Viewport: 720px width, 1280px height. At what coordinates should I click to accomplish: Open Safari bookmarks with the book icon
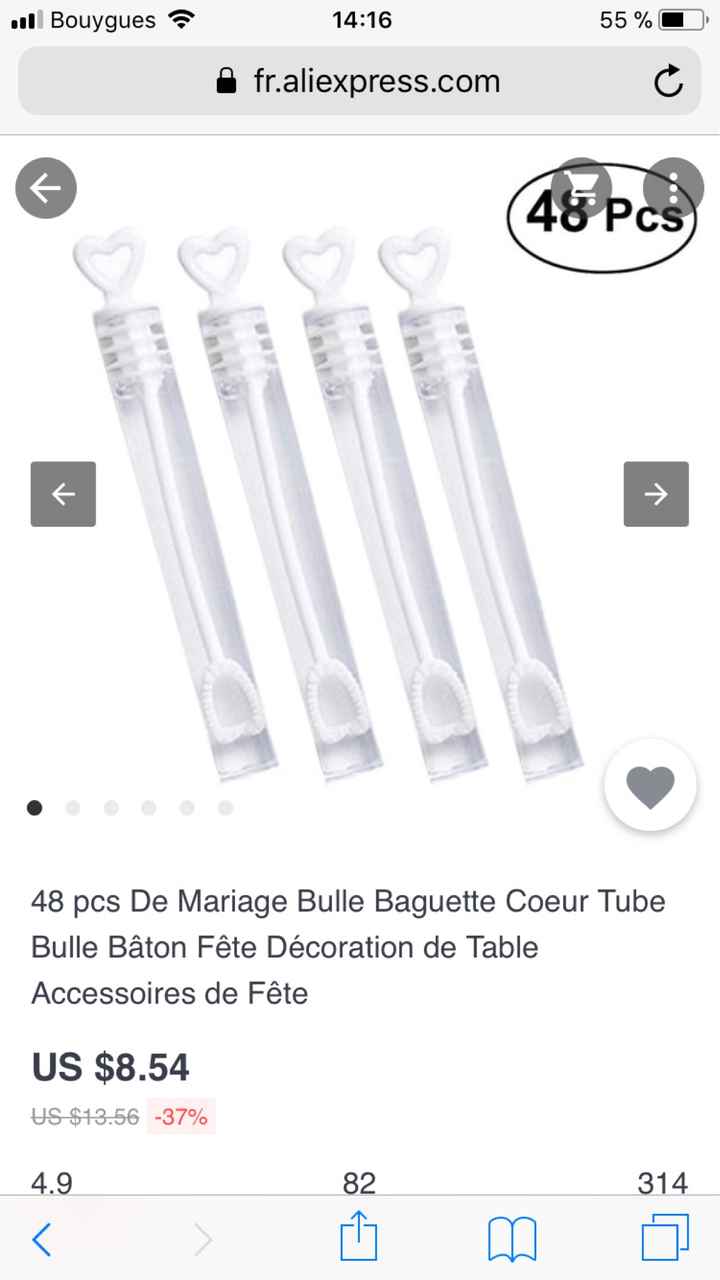(x=514, y=1240)
